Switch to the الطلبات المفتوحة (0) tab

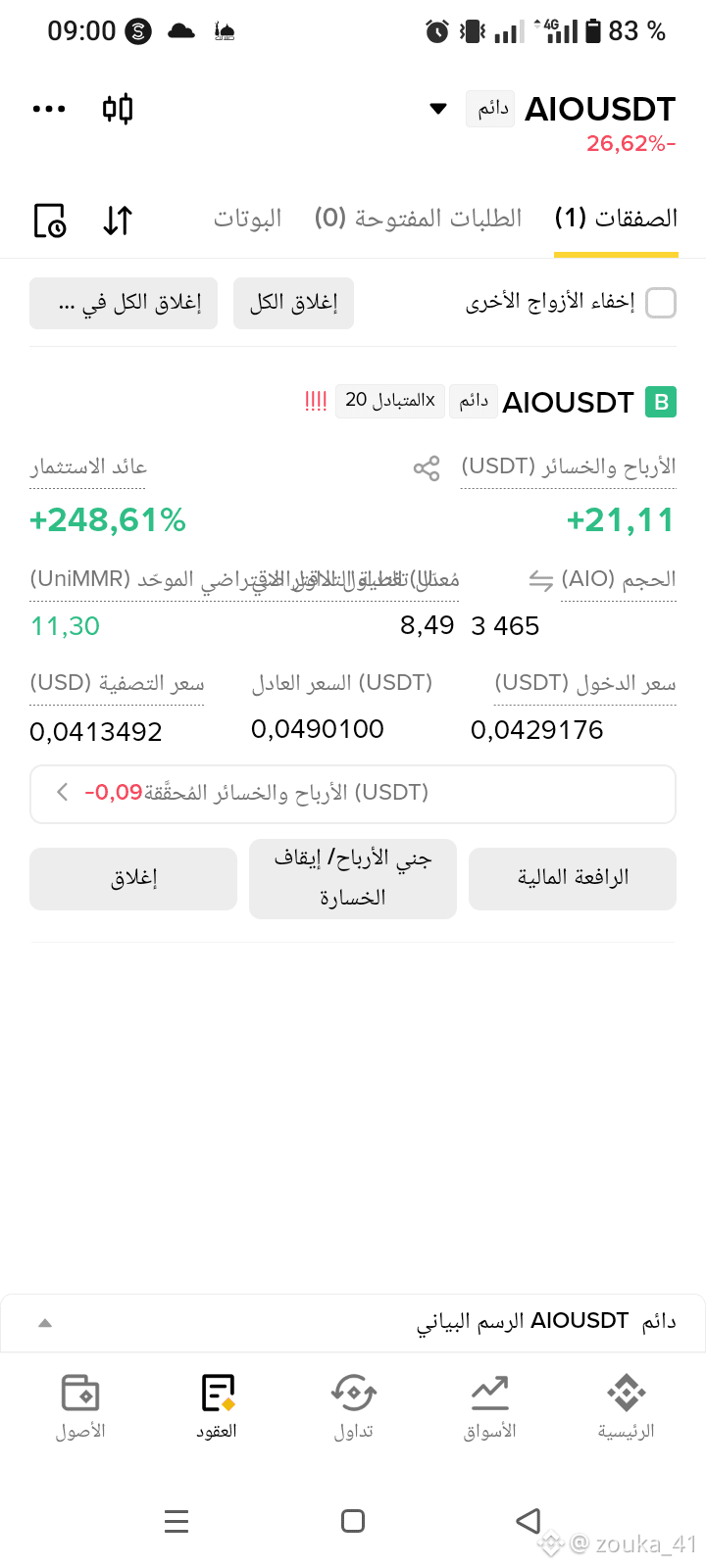[418, 218]
